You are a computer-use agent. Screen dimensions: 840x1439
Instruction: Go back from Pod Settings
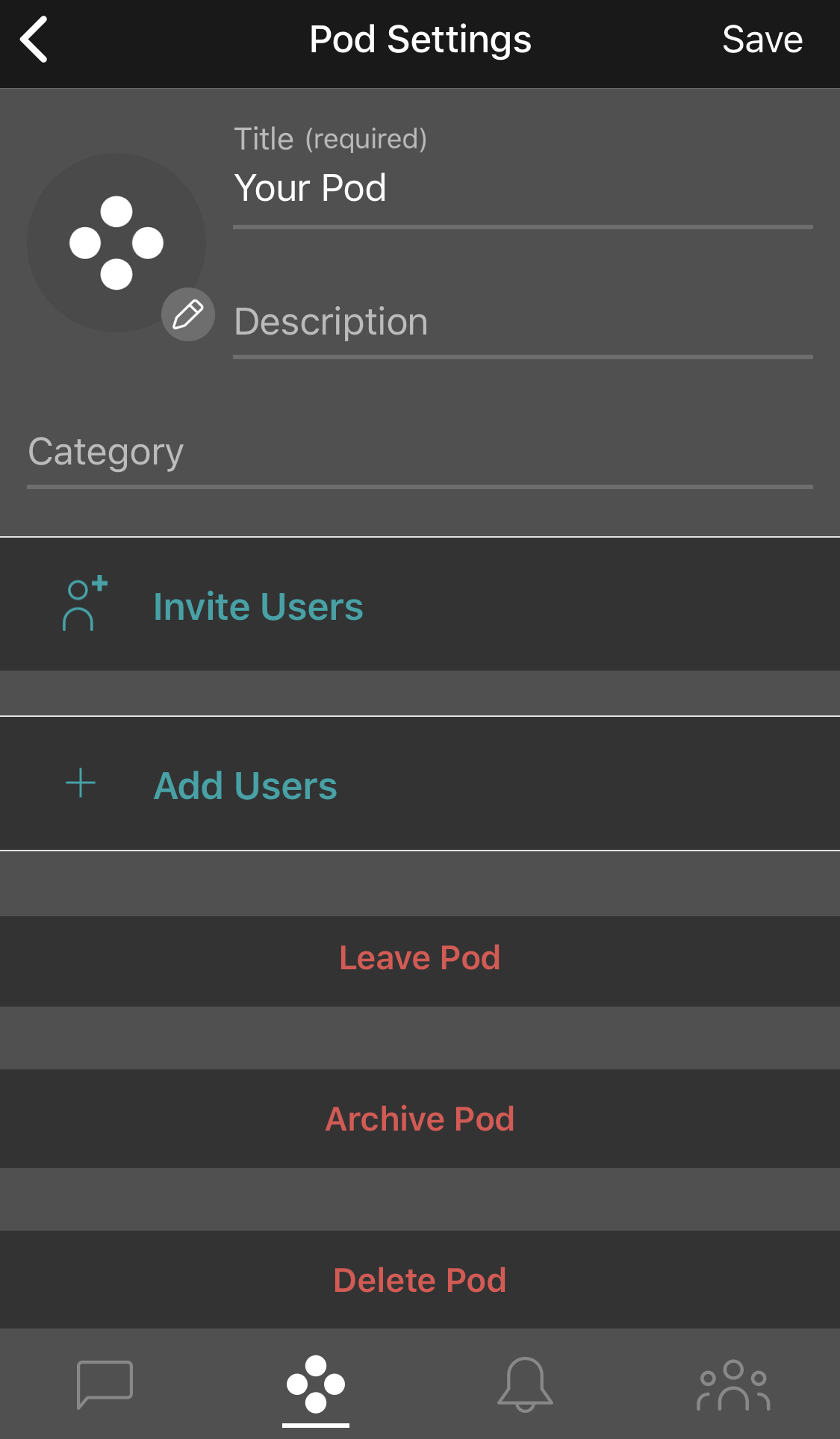point(34,40)
